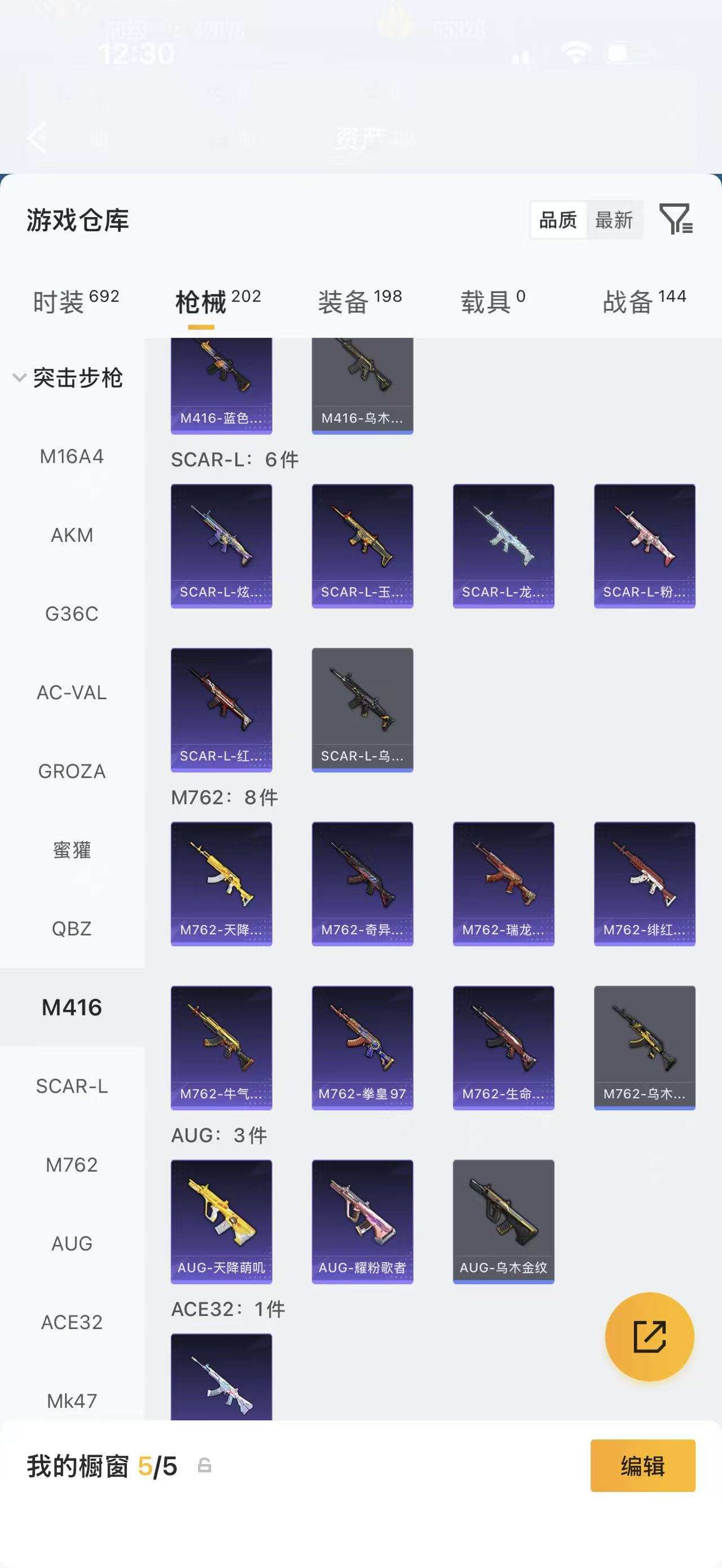Sort items by 最新
Screen dimensions: 722x1568
click(614, 220)
